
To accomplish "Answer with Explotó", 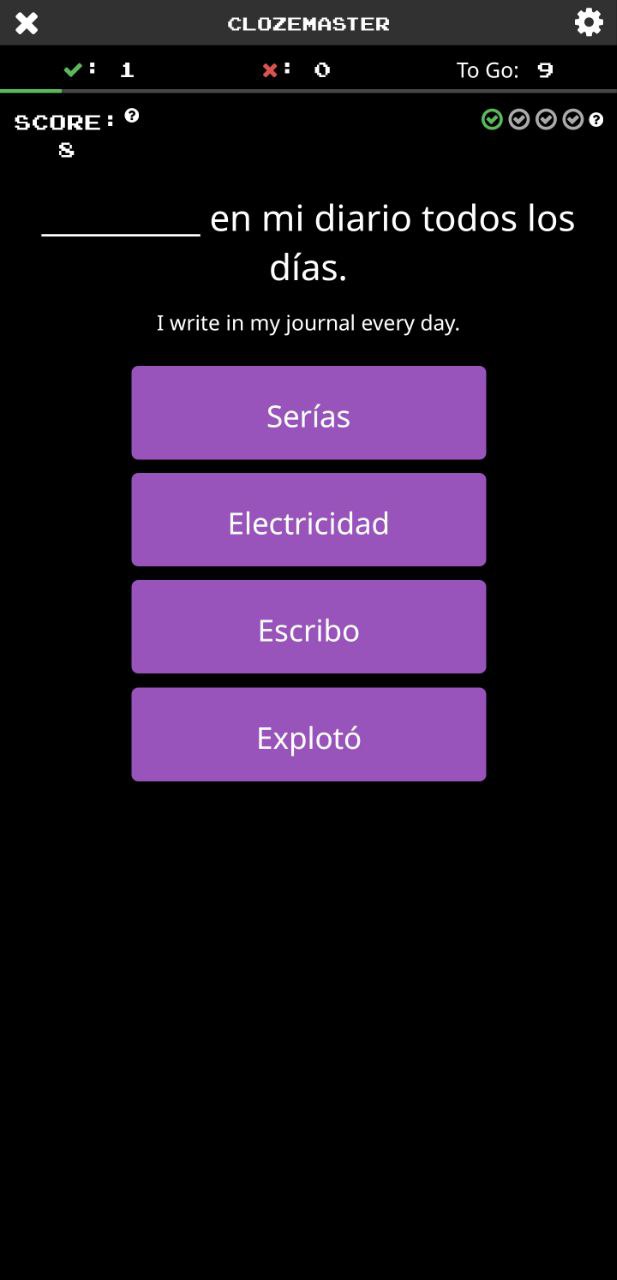I will click(x=308, y=734).
